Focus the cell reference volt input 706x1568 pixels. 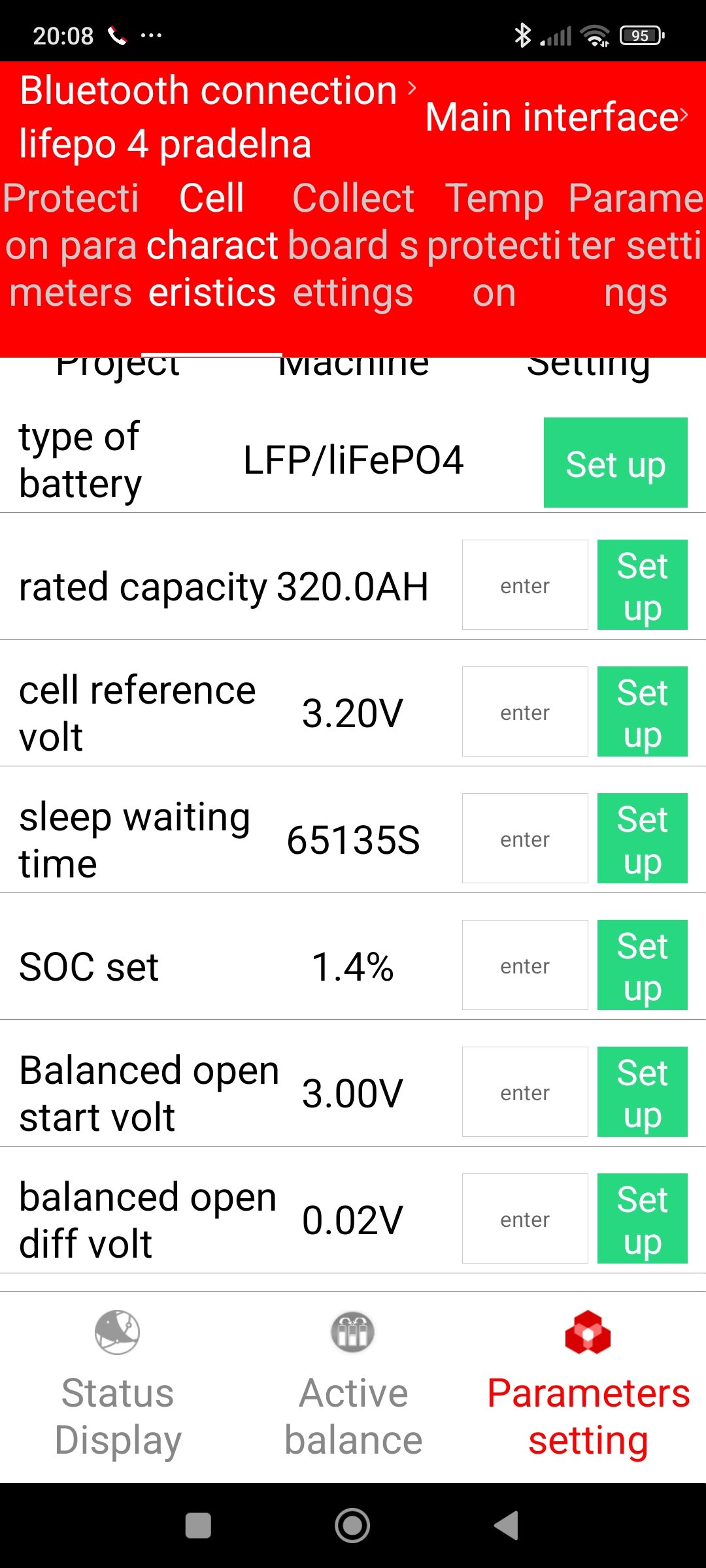(x=525, y=712)
